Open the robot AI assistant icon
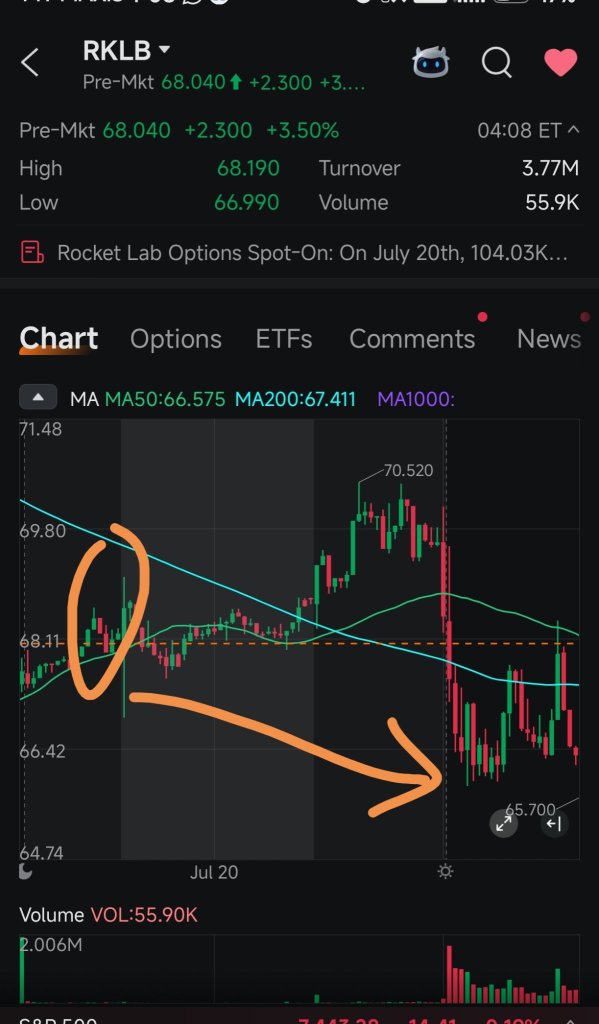The image size is (599, 1024). coord(431,63)
